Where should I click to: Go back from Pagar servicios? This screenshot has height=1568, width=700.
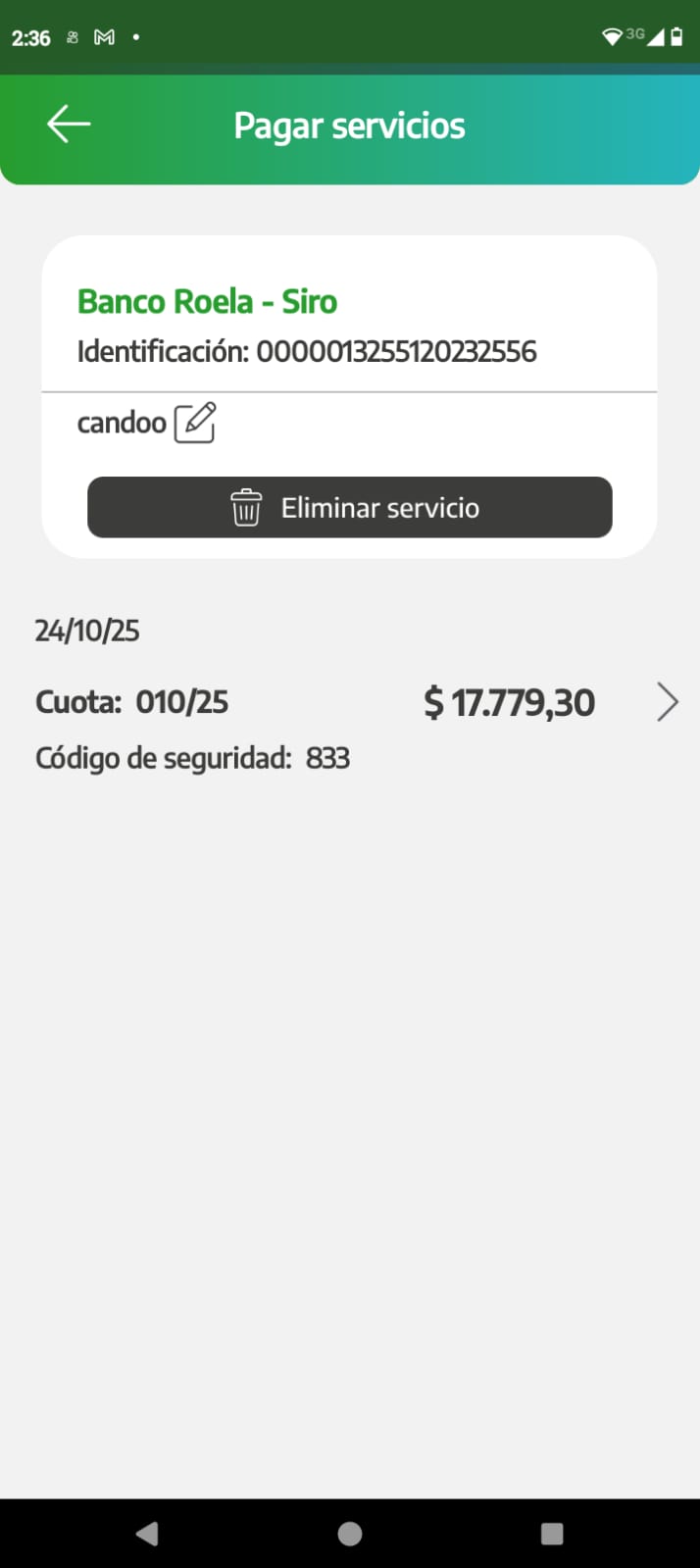click(x=69, y=125)
